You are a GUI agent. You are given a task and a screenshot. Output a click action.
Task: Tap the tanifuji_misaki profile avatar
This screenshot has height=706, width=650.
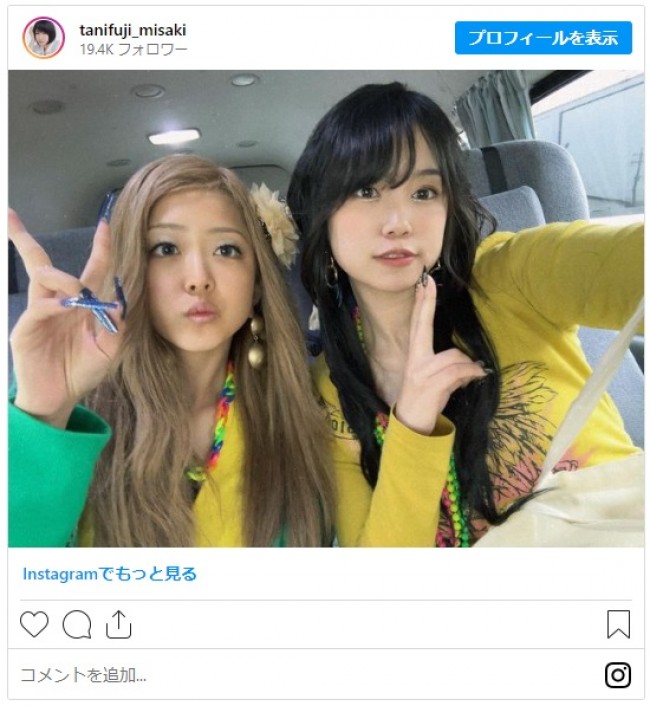(x=43, y=38)
